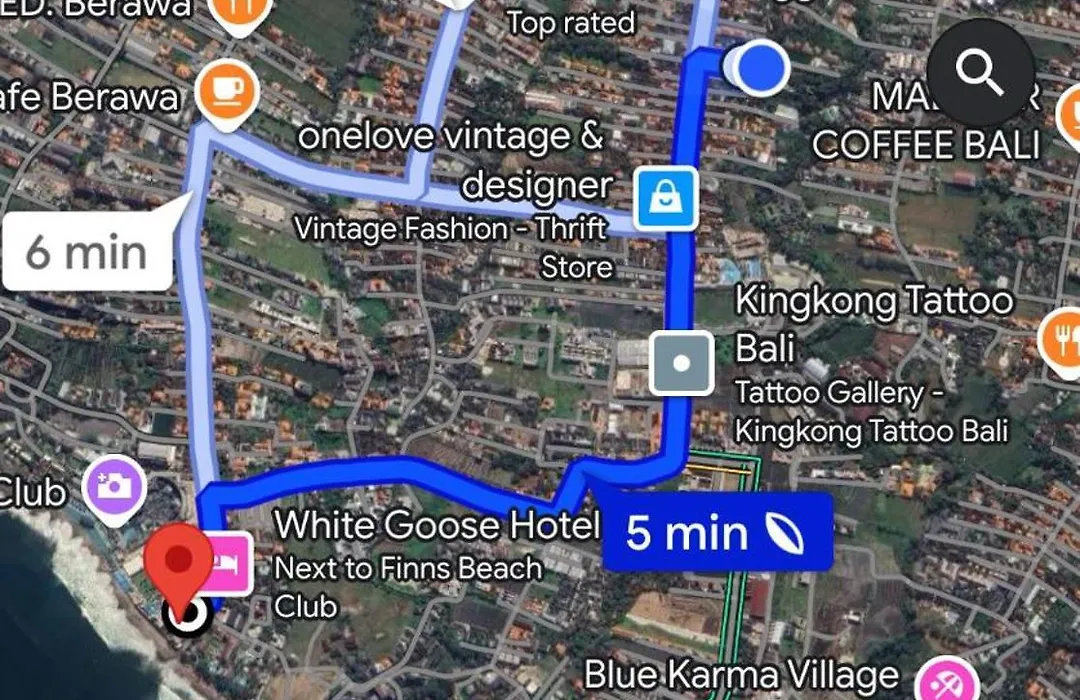
Task: Open the search magnifier button
Action: (980, 70)
